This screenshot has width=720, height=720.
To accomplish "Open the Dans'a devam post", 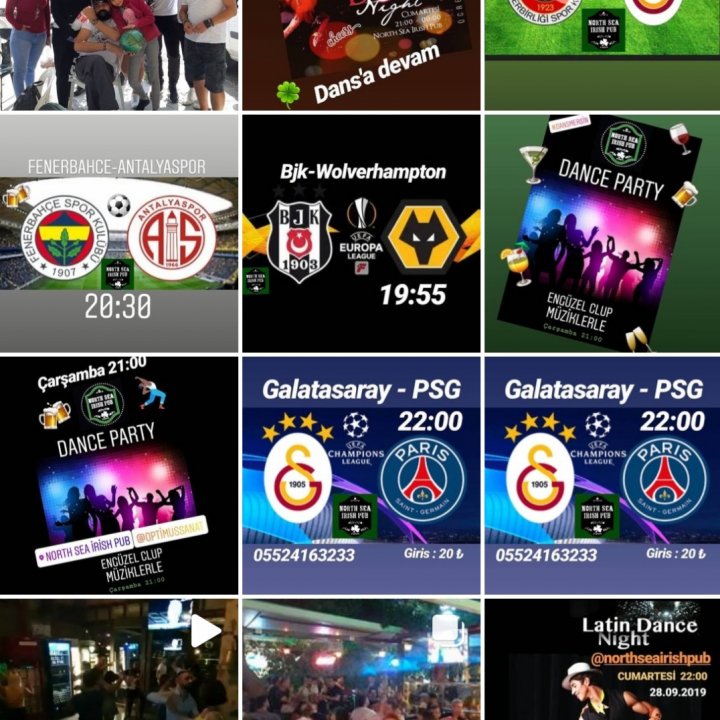I will pos(360,55).
